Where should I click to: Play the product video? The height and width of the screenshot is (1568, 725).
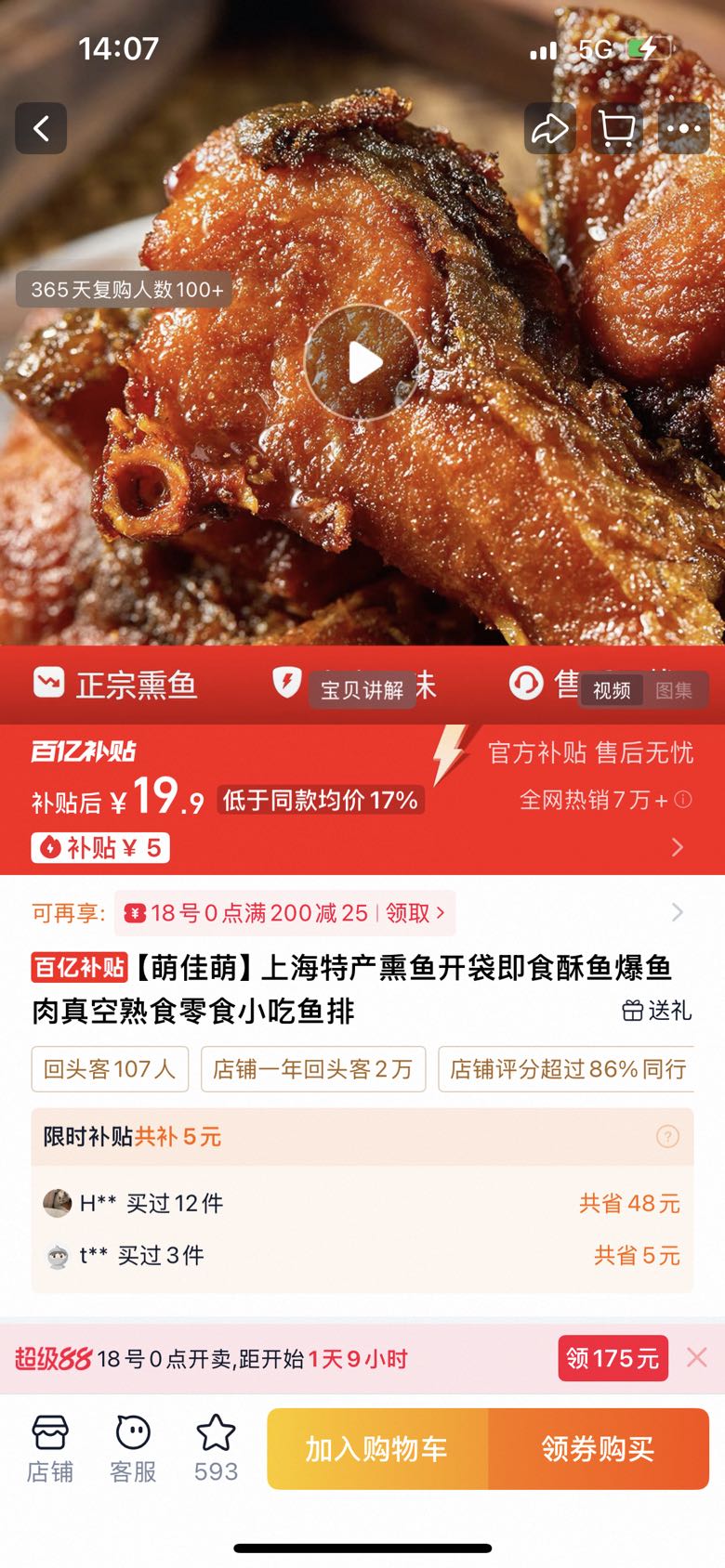(362, 363)
